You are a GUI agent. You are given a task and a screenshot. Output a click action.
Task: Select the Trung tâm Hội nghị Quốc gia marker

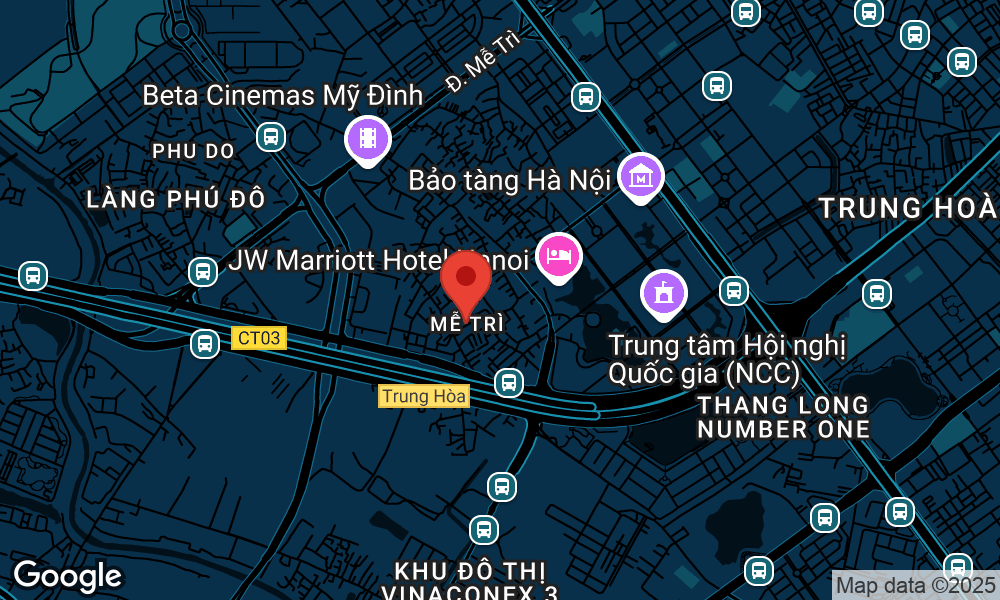click(664, 293)
